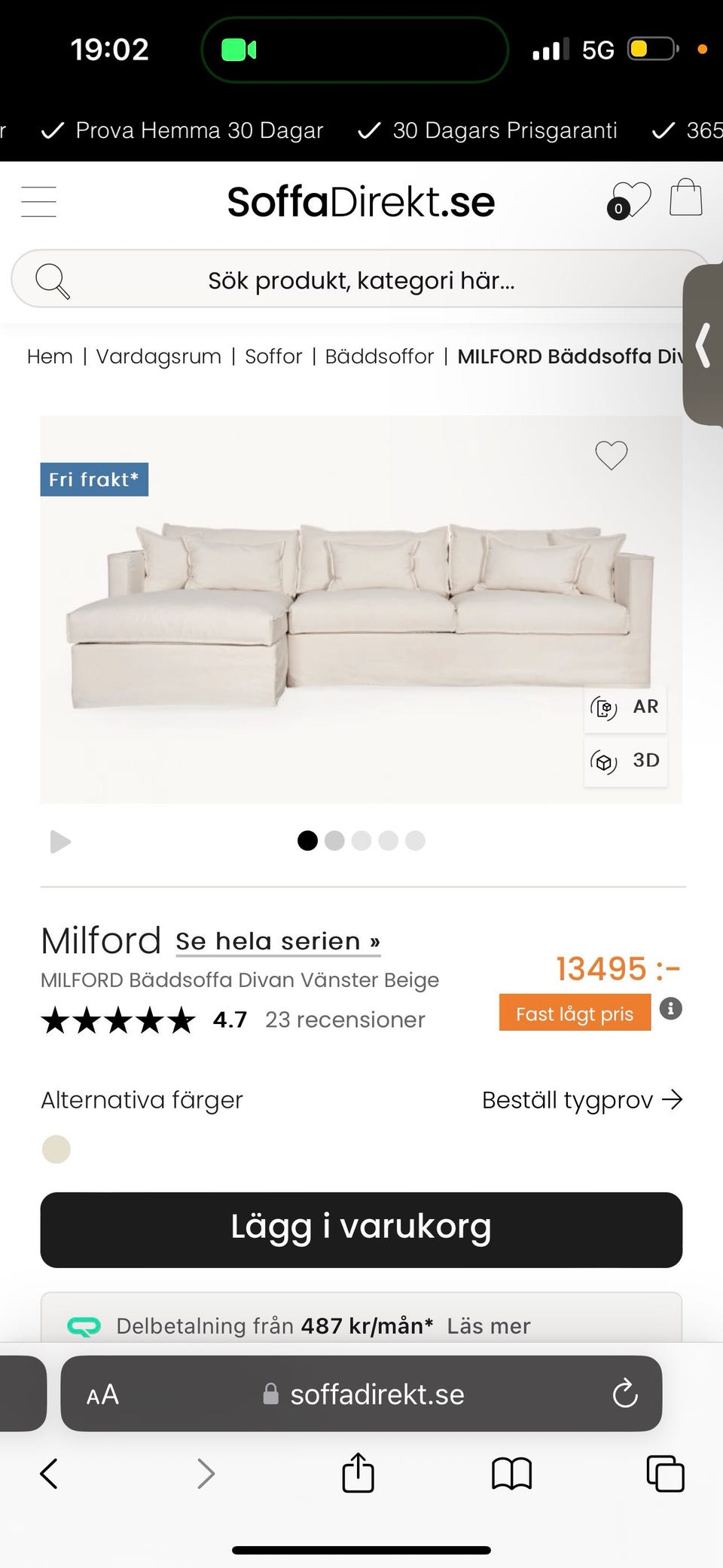Viewport: 723px width, 1568px height.
Task: Launch the AR view of the sofa
Action: (x=625, y=708)
